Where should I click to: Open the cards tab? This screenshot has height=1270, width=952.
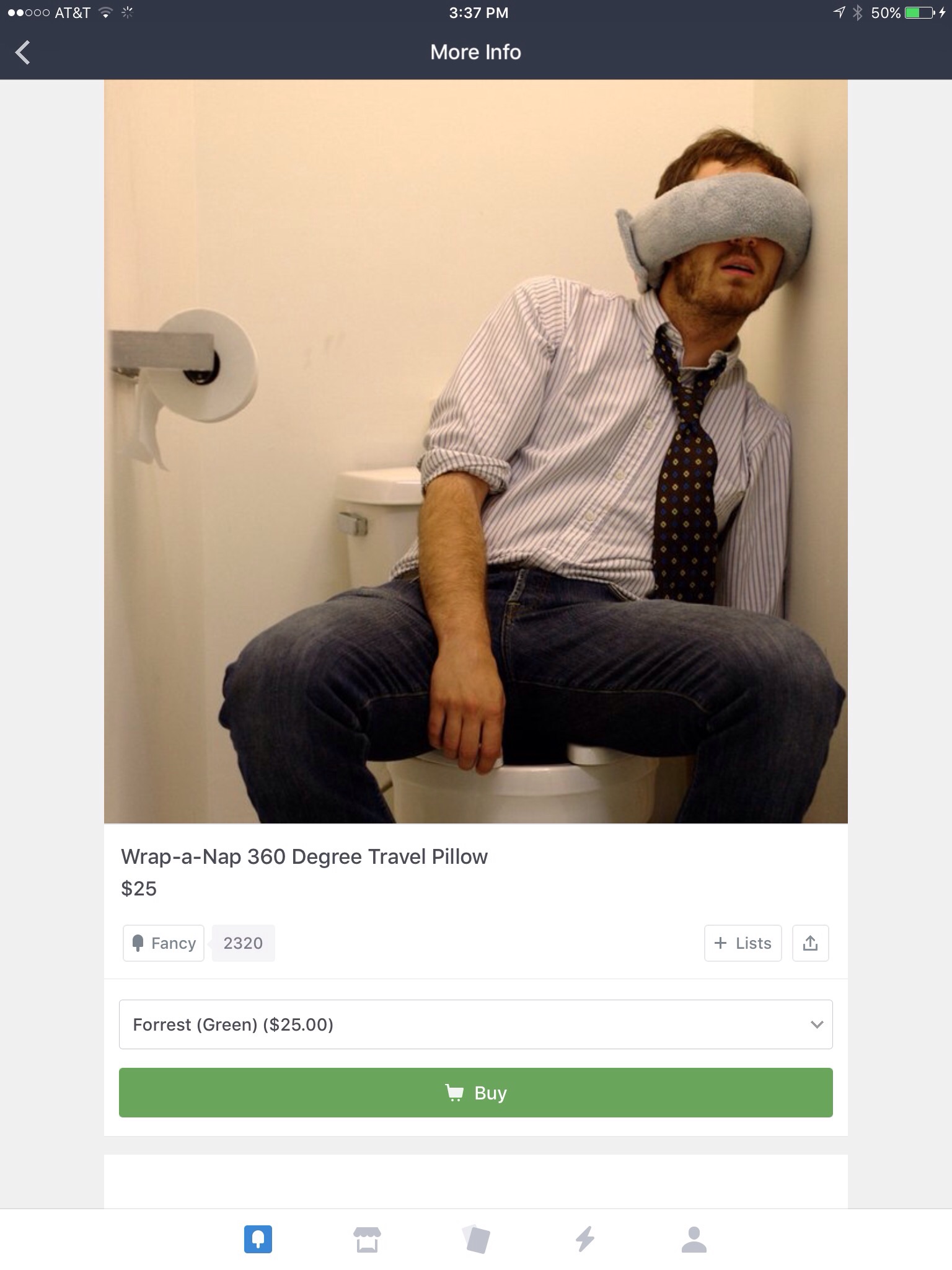(476, 1239)
